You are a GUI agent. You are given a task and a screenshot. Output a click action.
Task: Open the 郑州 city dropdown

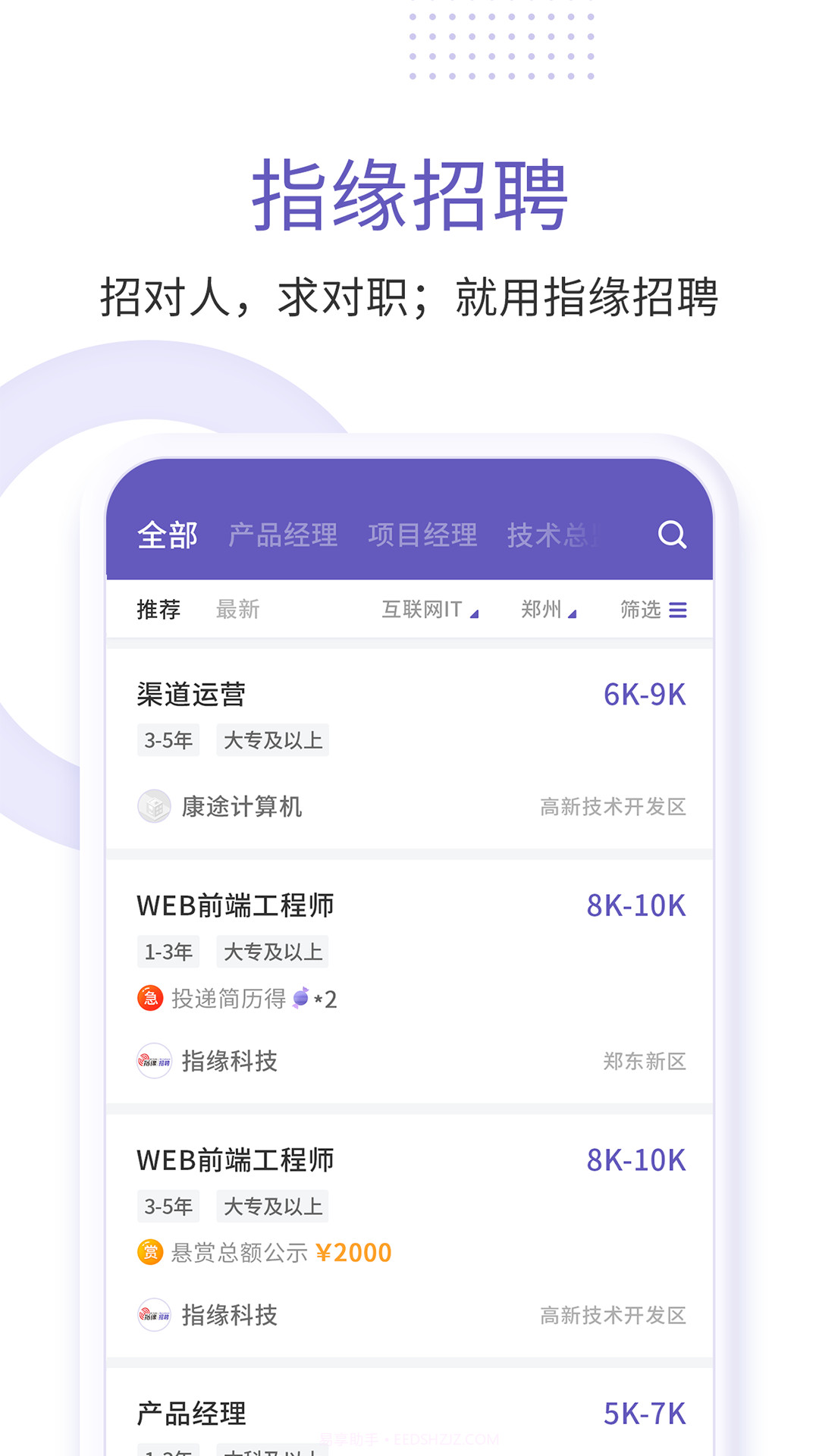[547, 609]
